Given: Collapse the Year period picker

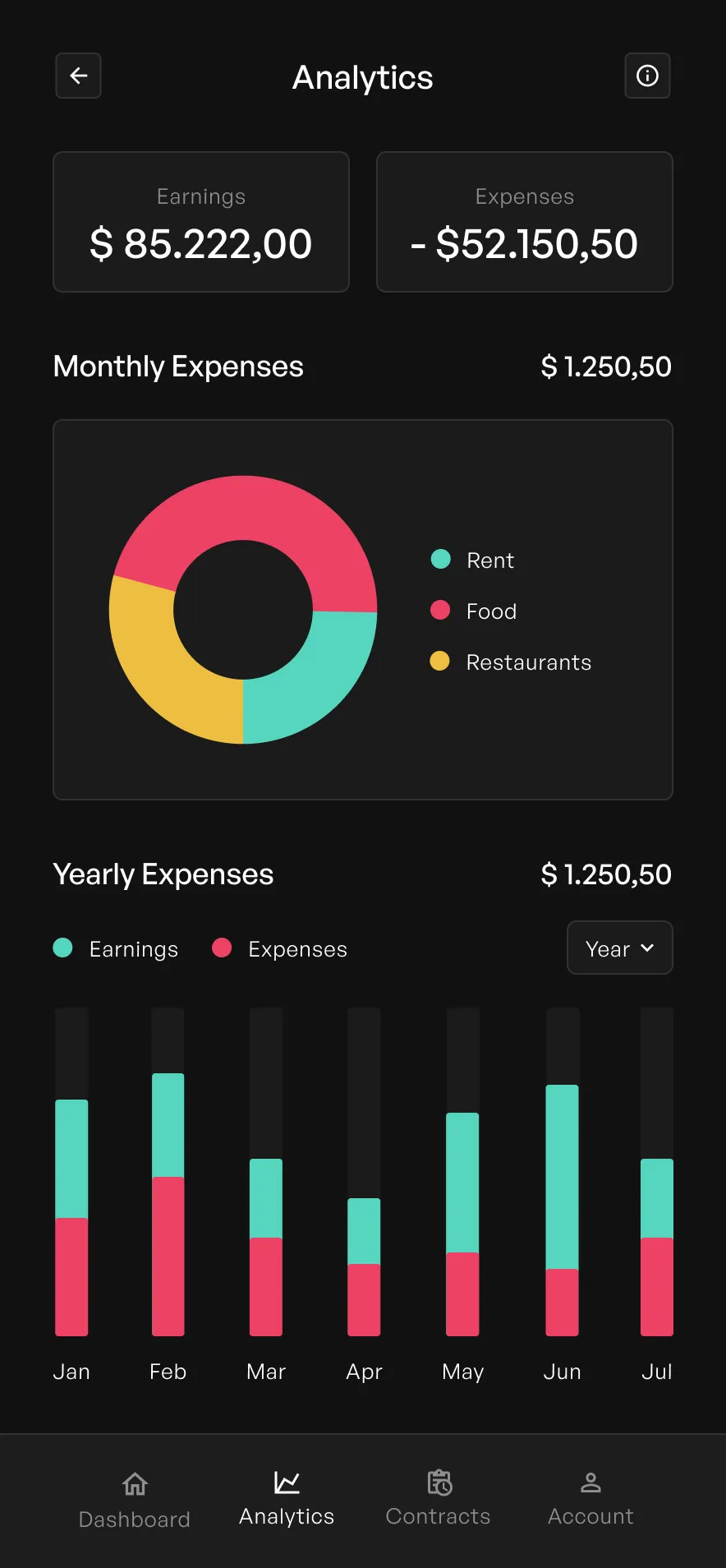Looking at the screenshot, I should [619, 948].
